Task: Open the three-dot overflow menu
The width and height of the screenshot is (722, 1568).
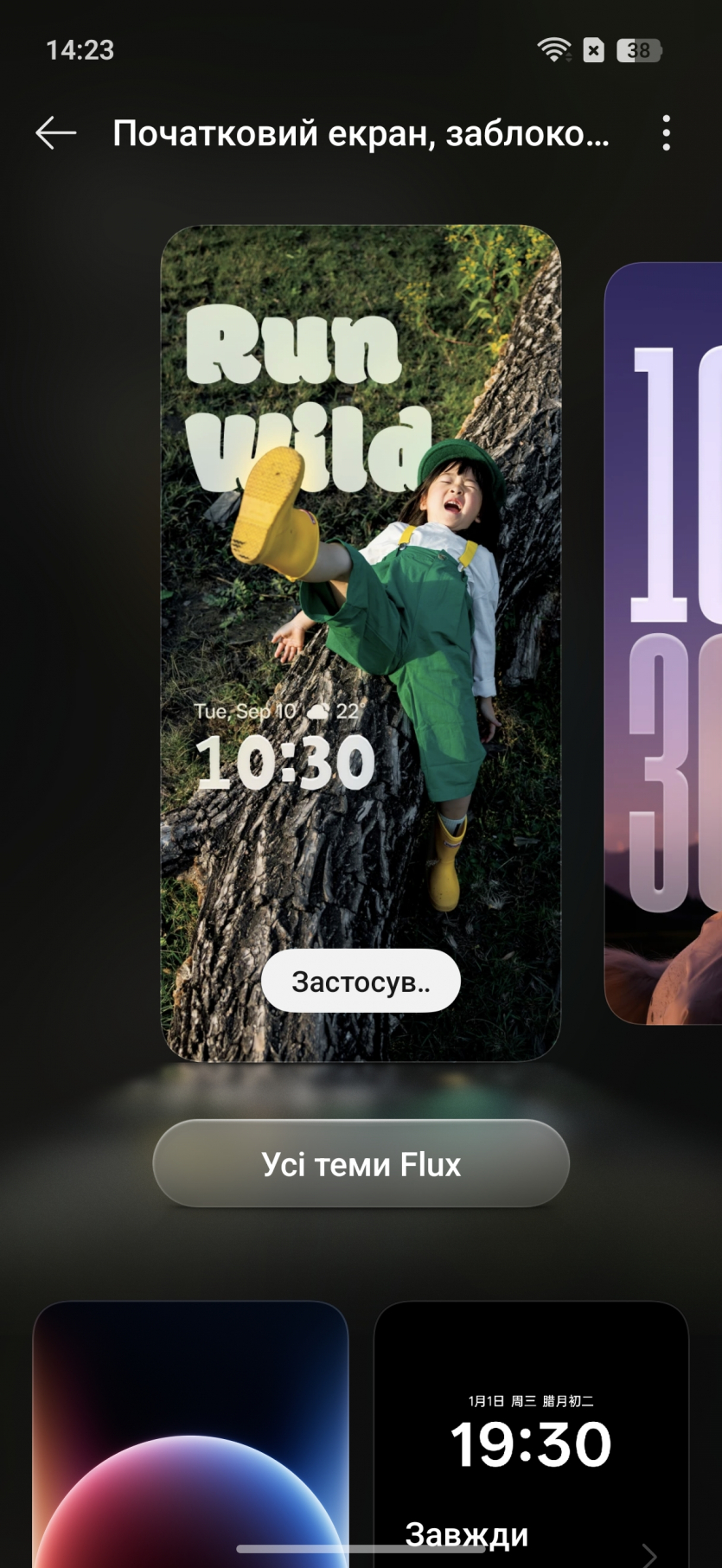Action: click(666, 133)
